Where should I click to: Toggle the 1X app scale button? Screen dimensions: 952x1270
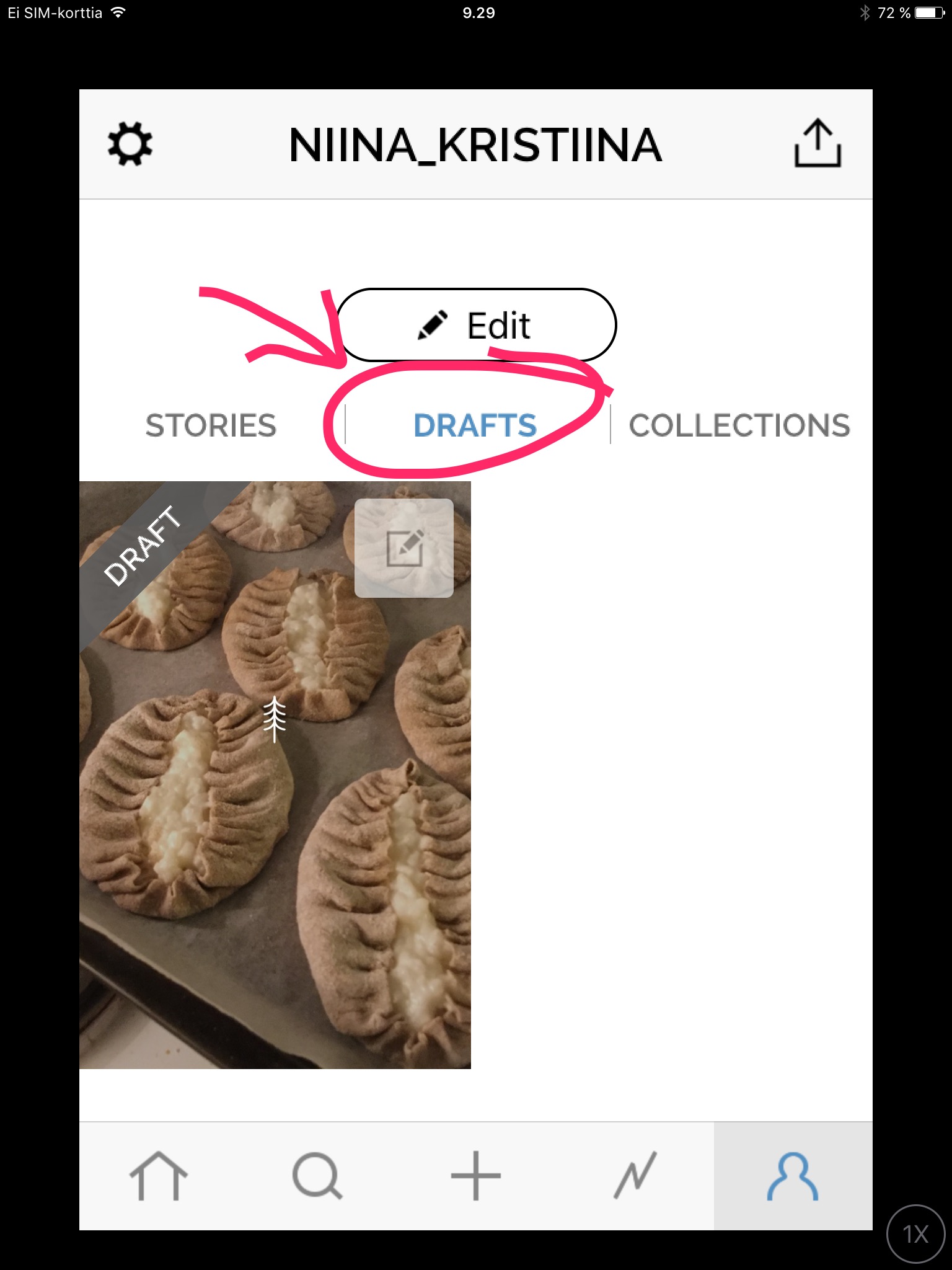tap(915, 1234)
